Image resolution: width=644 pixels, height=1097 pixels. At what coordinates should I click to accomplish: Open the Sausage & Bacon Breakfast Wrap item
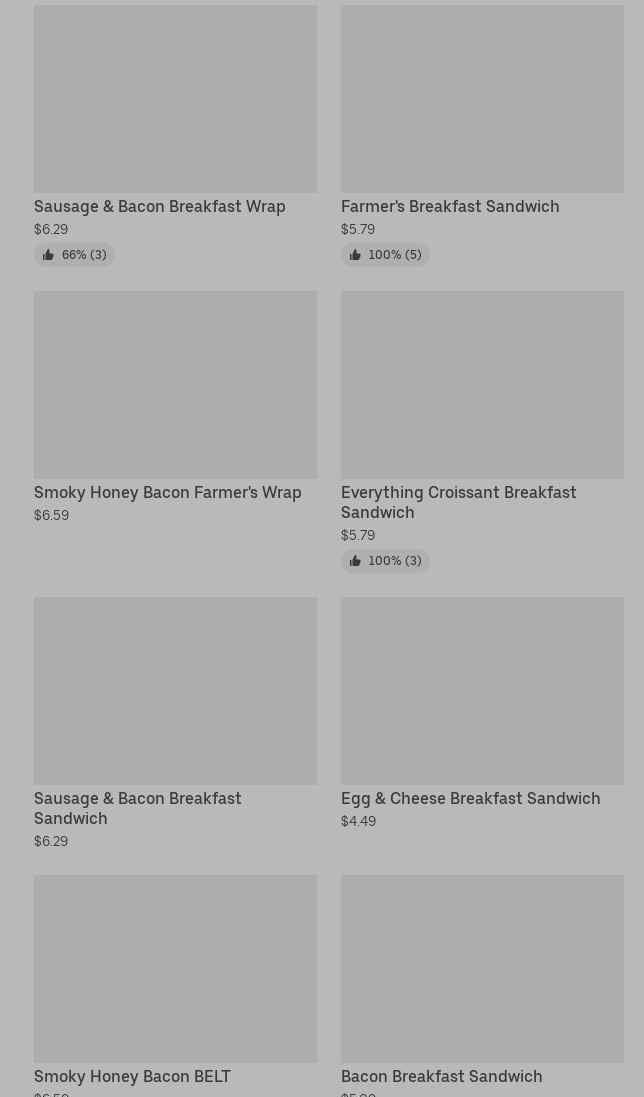point(175,136)
